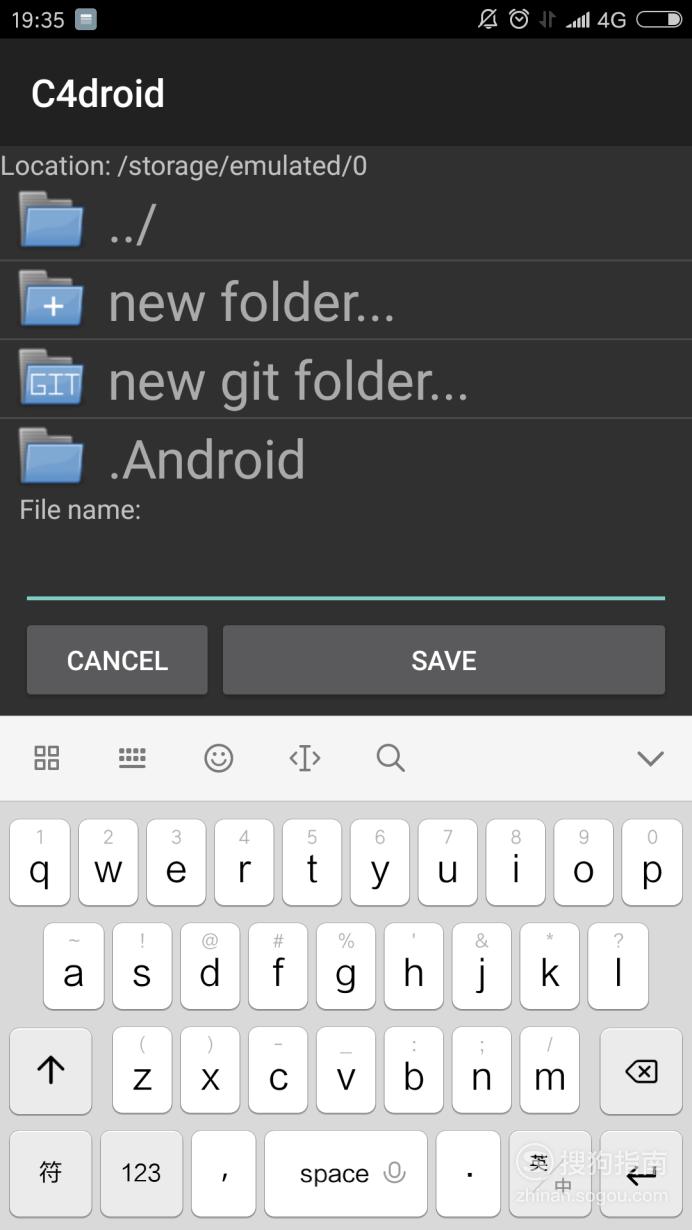Hide the keyboard with the down chevron
The width and height of the screenshot is (692, 1230).
[x=650, y=758]
